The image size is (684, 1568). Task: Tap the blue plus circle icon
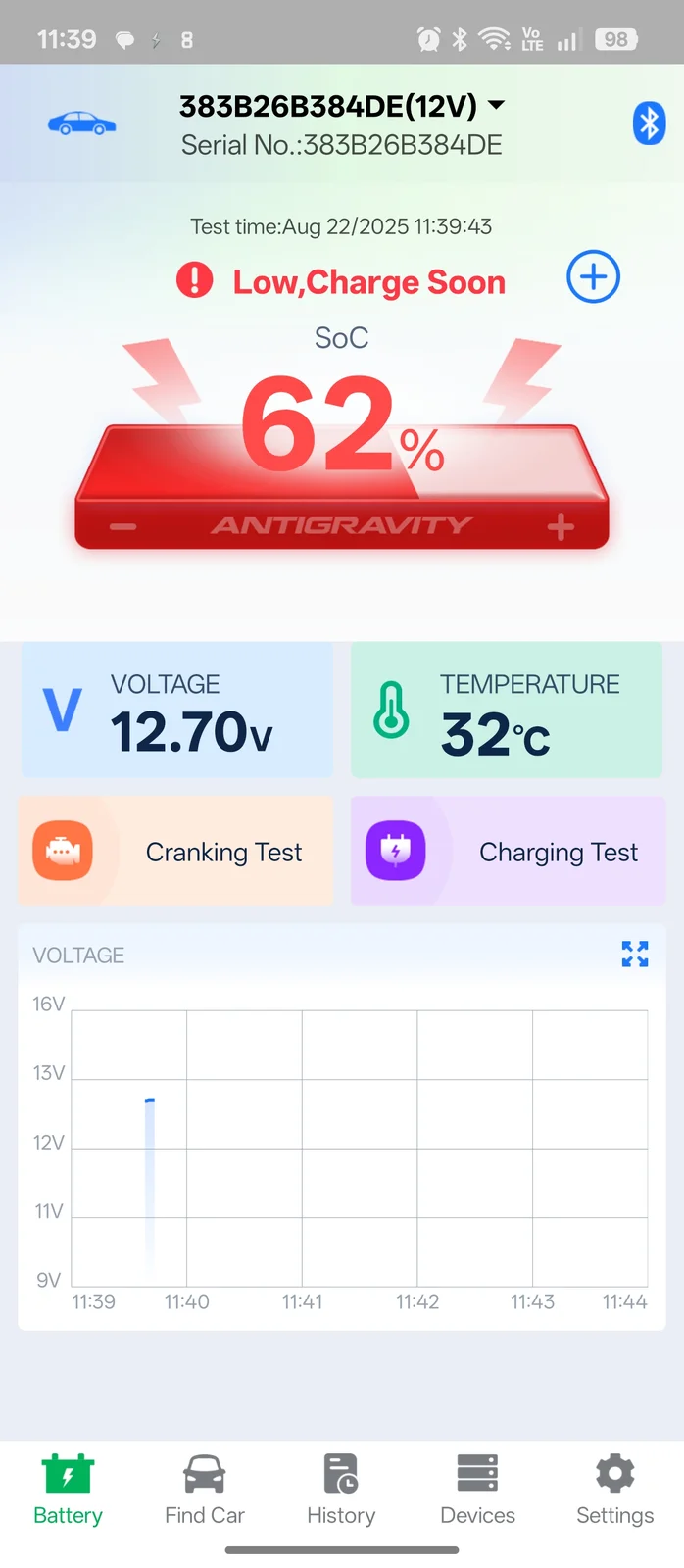[x=593, y=276]
